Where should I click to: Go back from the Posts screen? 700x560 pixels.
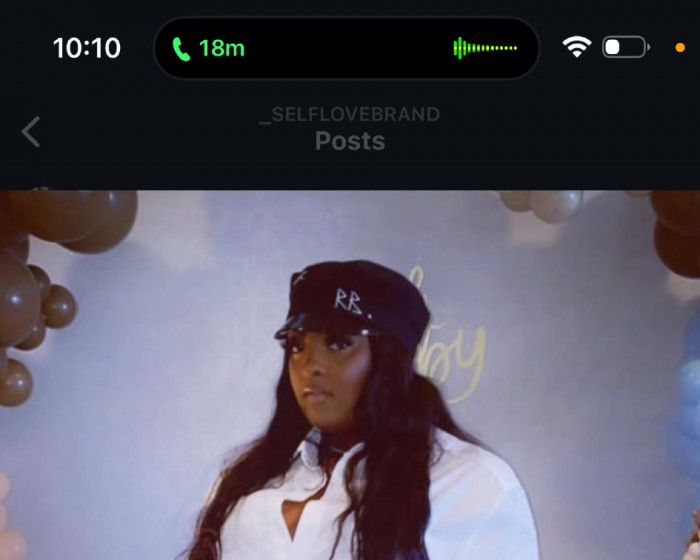31,132
